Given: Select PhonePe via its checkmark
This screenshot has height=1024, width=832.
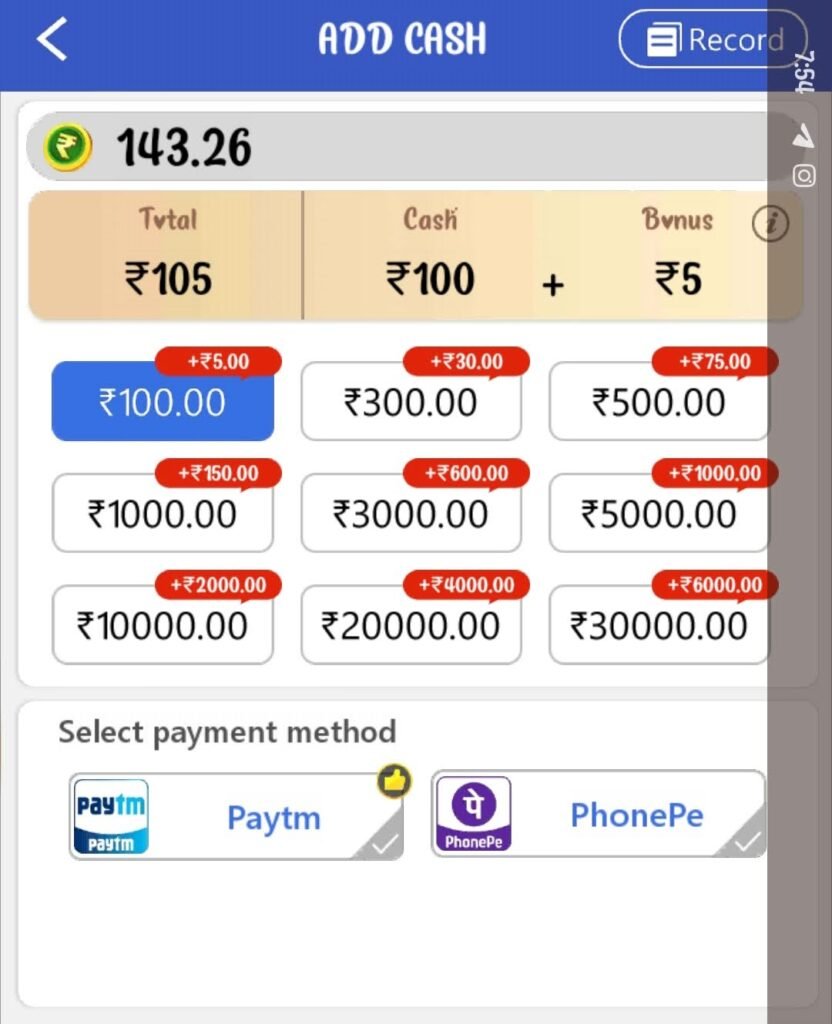Looking at the screenshot, I should [748, 843].
